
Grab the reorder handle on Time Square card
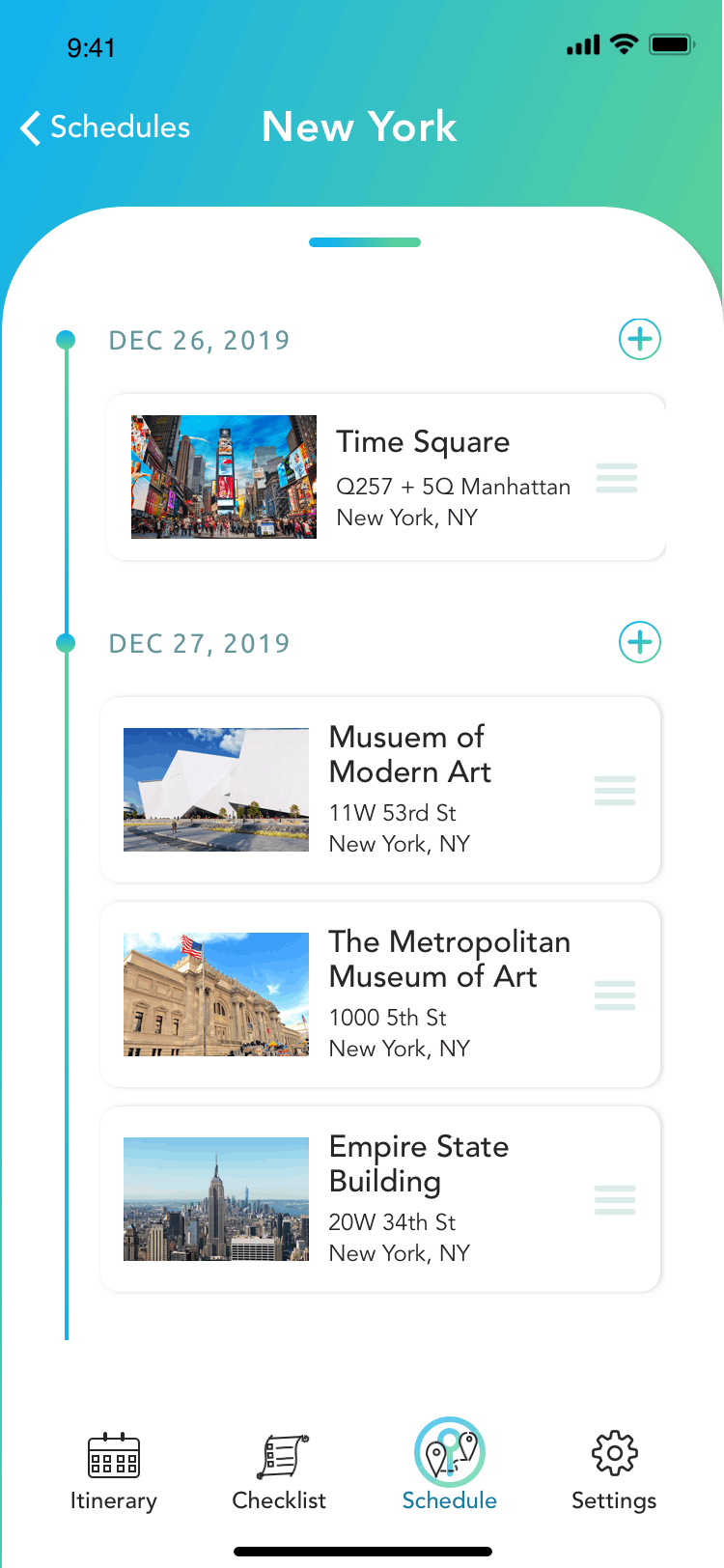tap(617, 478)
